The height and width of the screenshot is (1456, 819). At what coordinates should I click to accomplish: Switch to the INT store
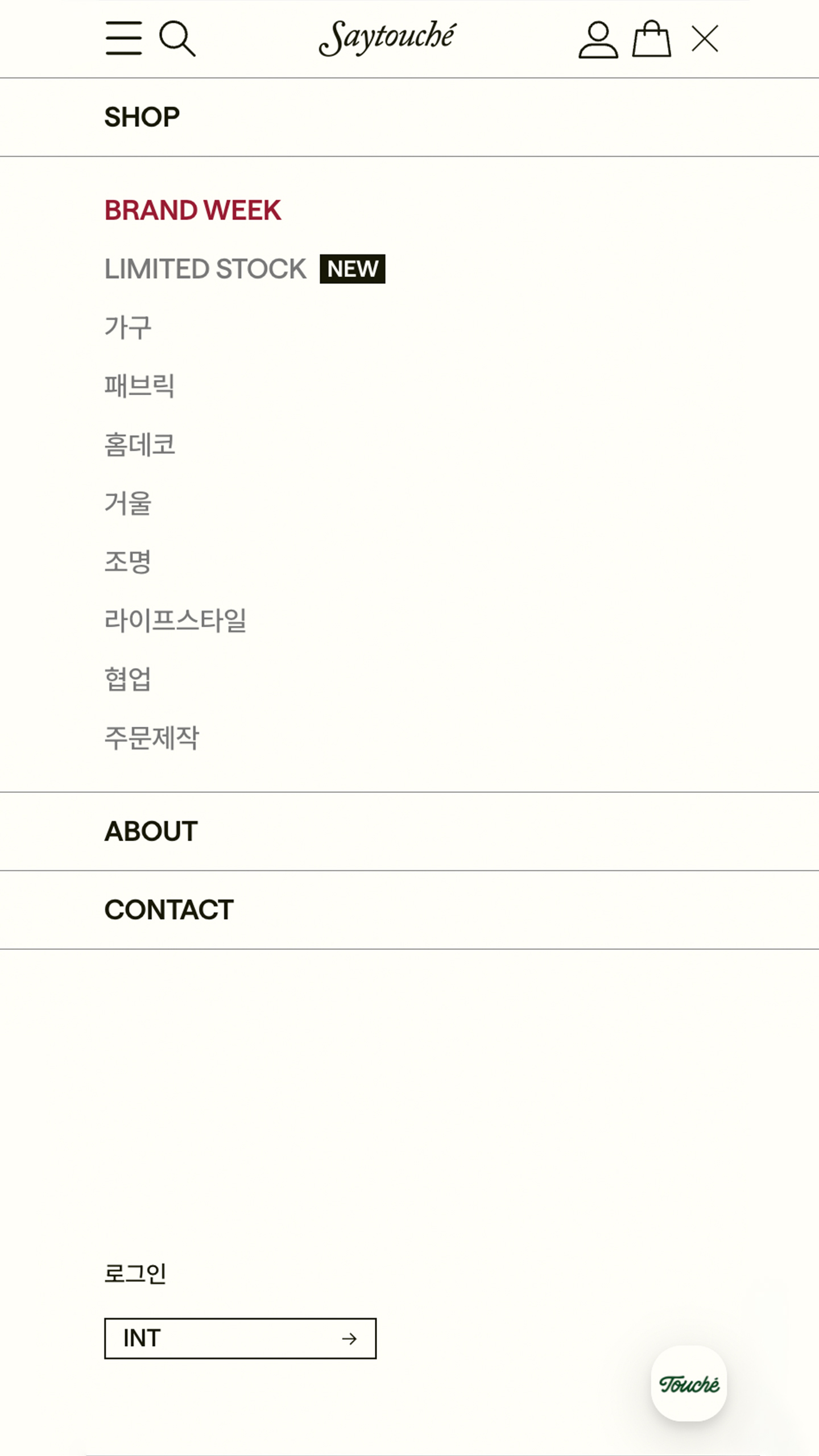pyautogui.click(x=240, y=1338)
